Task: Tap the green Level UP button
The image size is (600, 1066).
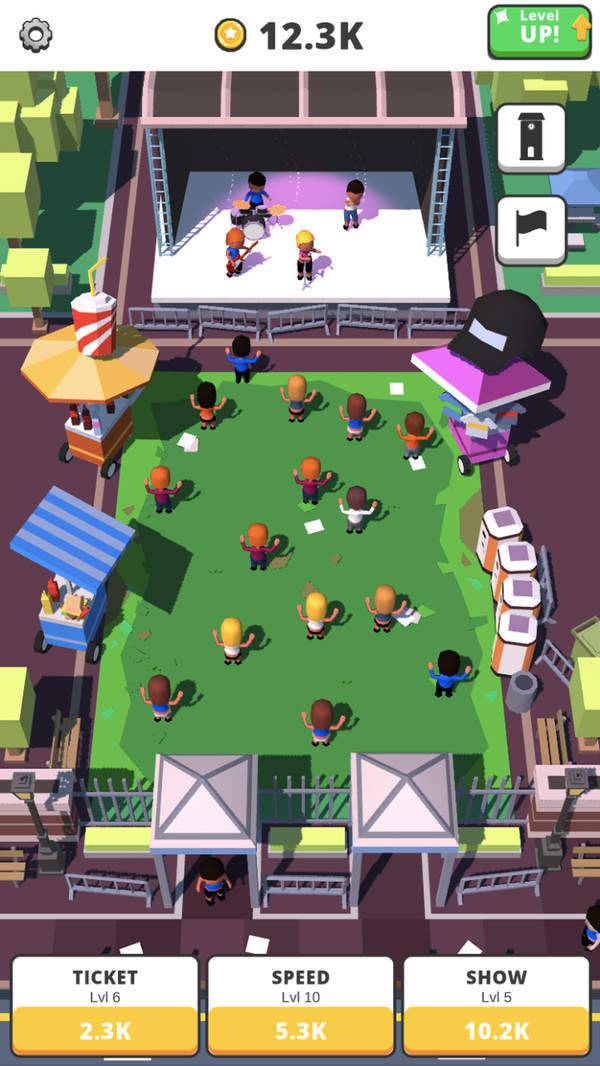Action: (539, 32)
